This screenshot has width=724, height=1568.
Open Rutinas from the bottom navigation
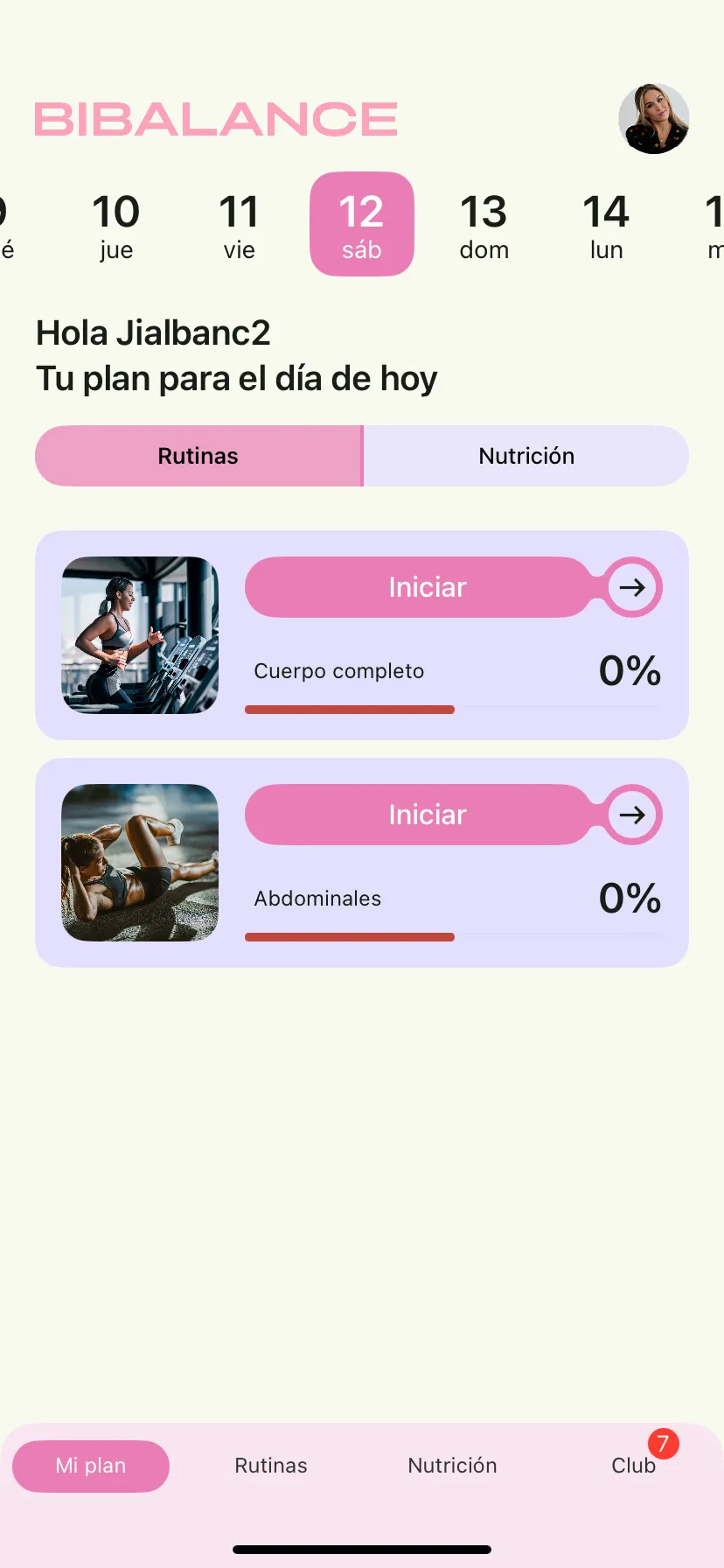tap(271, 1466)
